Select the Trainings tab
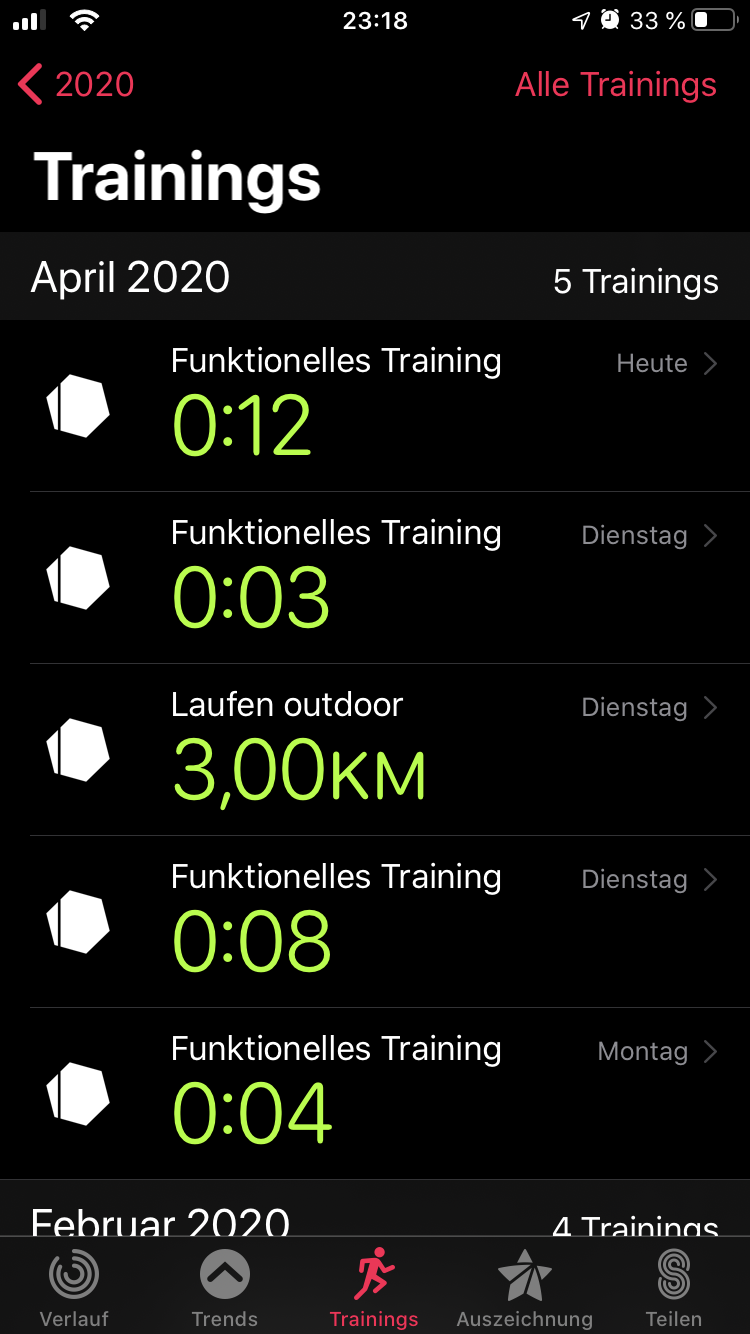 click(374, 1288)
